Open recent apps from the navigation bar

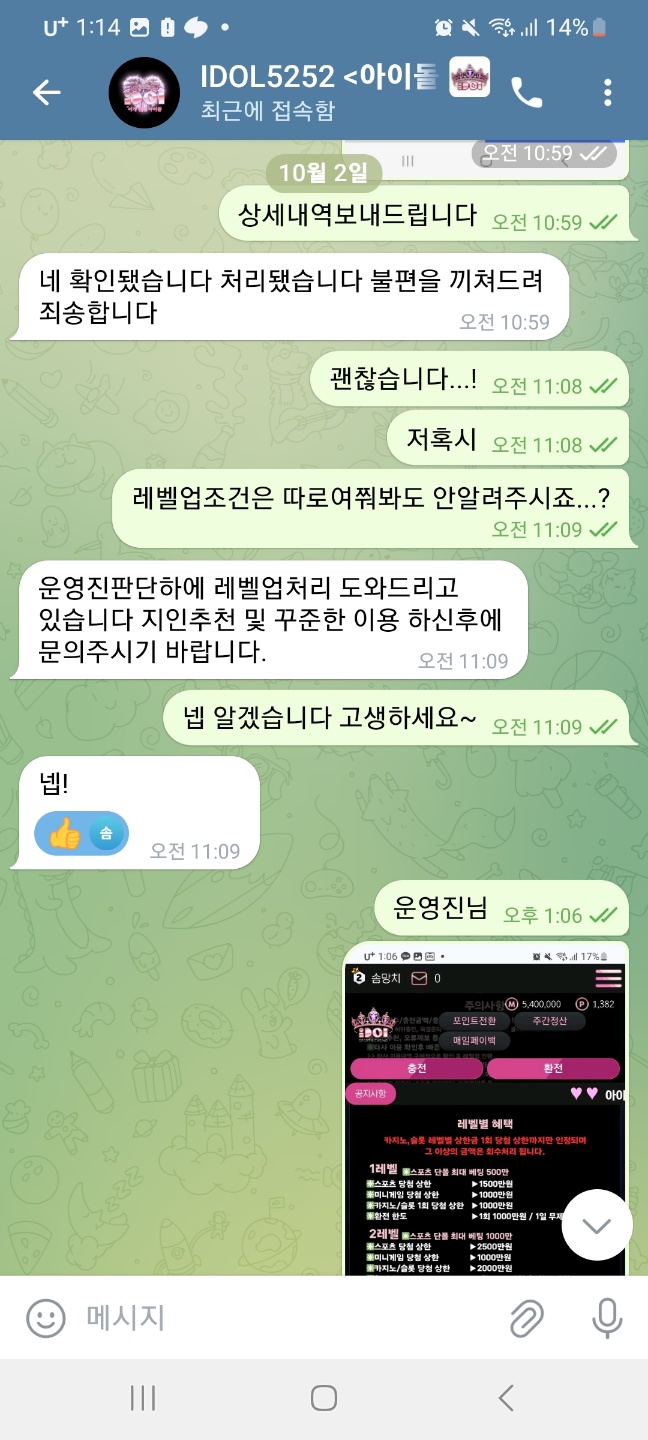(x=143, y=1397)
